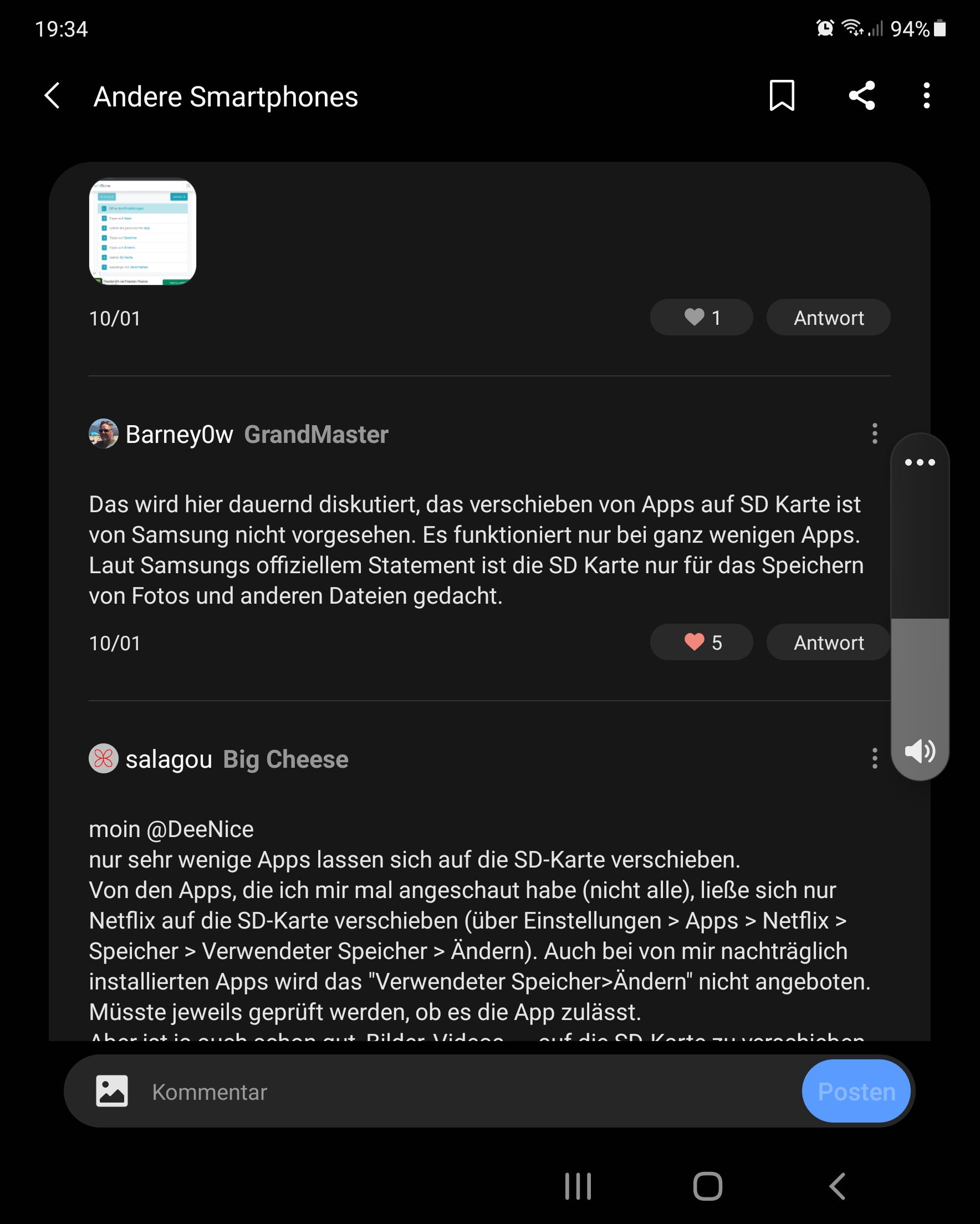Screen dimensions: 980x1224
Task: Open BarneyOw's profile
Action: coord(179,434)
